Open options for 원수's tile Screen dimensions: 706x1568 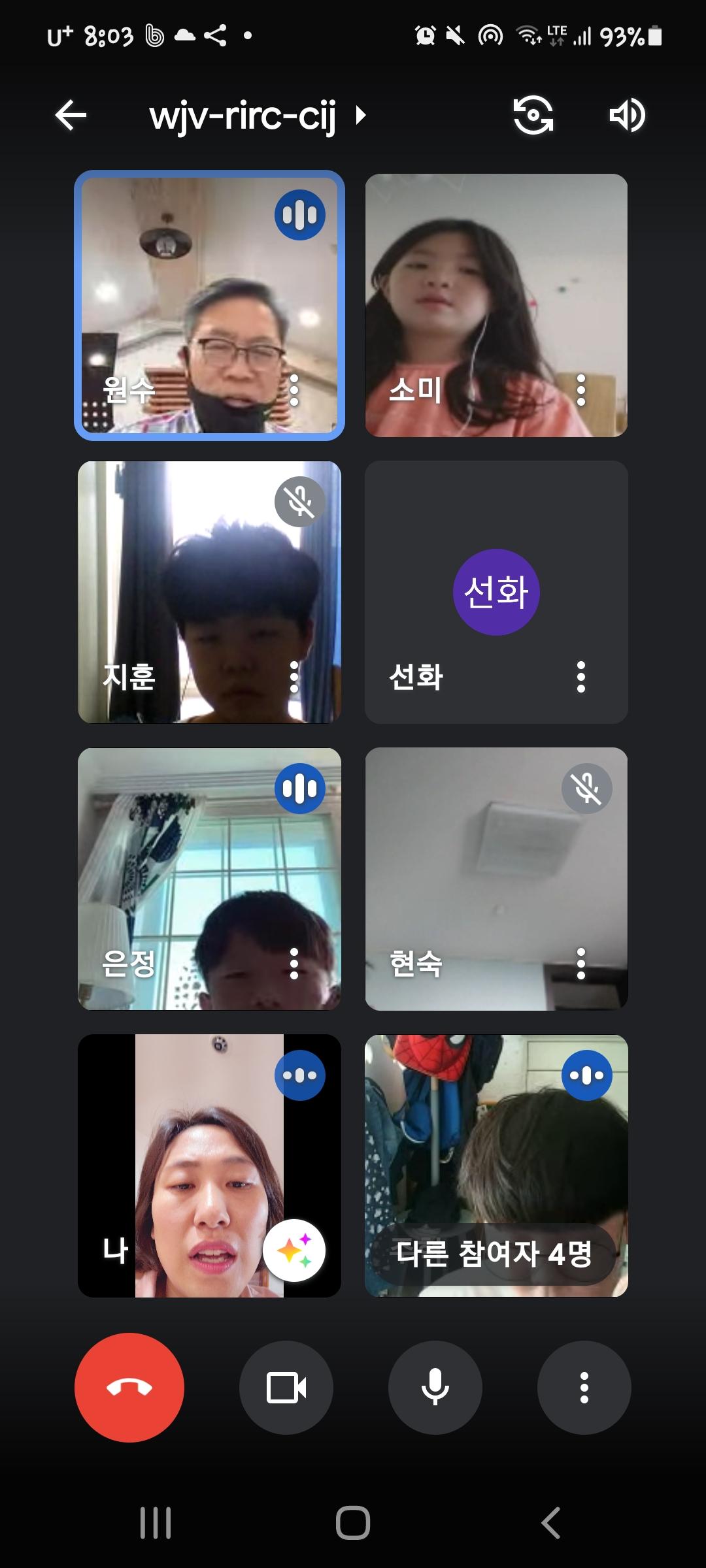(294, 390)
